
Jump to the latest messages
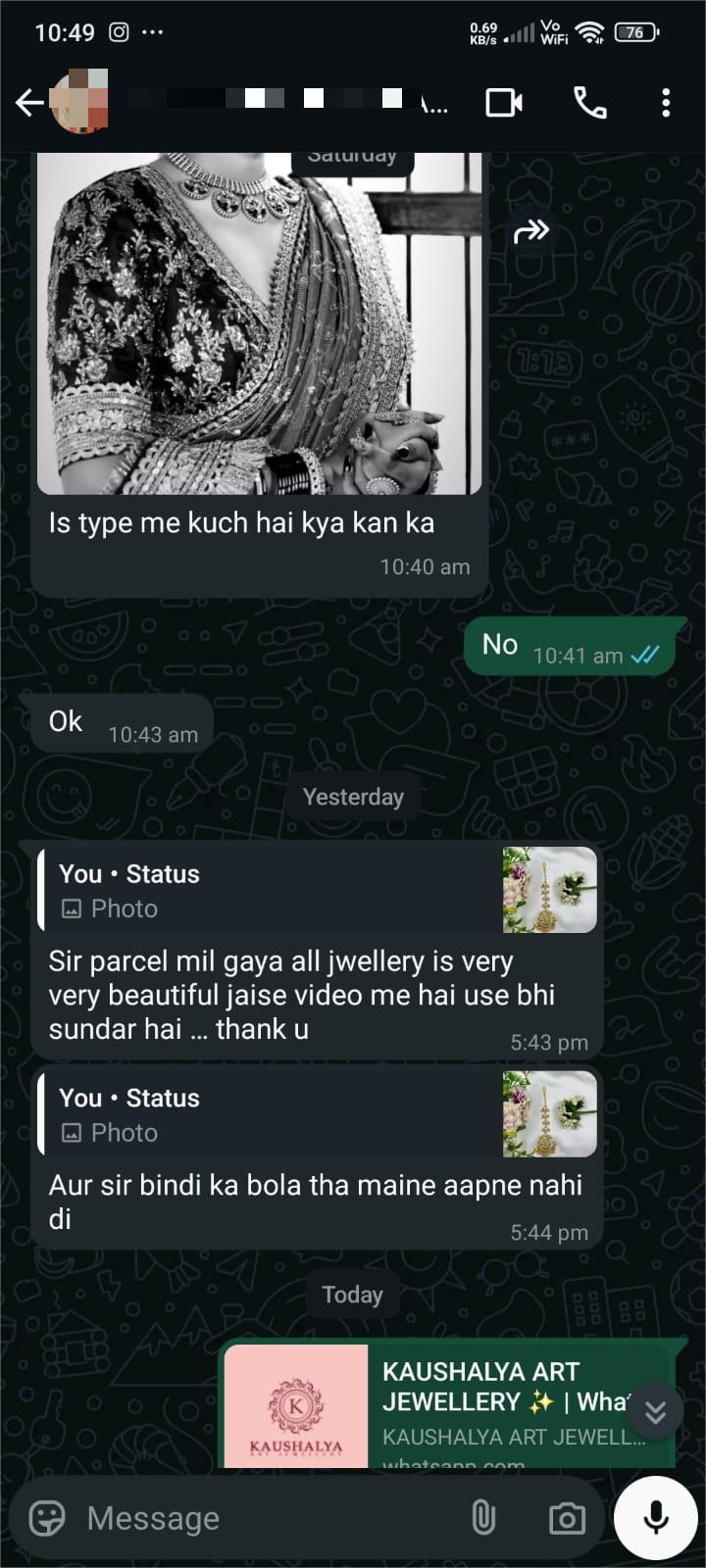655,1412
